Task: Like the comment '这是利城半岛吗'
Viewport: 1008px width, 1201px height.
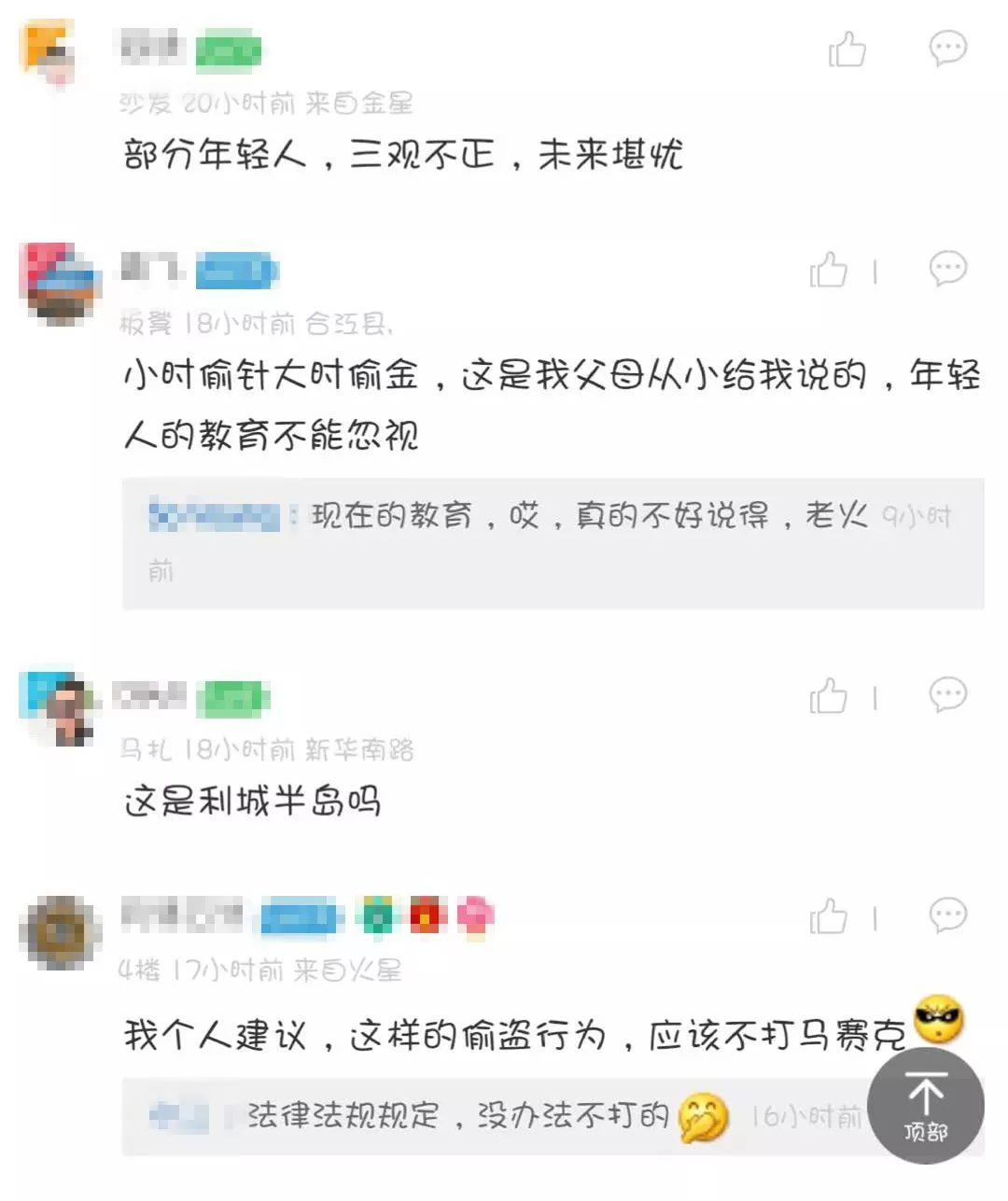Action: [x=829, y=696]
